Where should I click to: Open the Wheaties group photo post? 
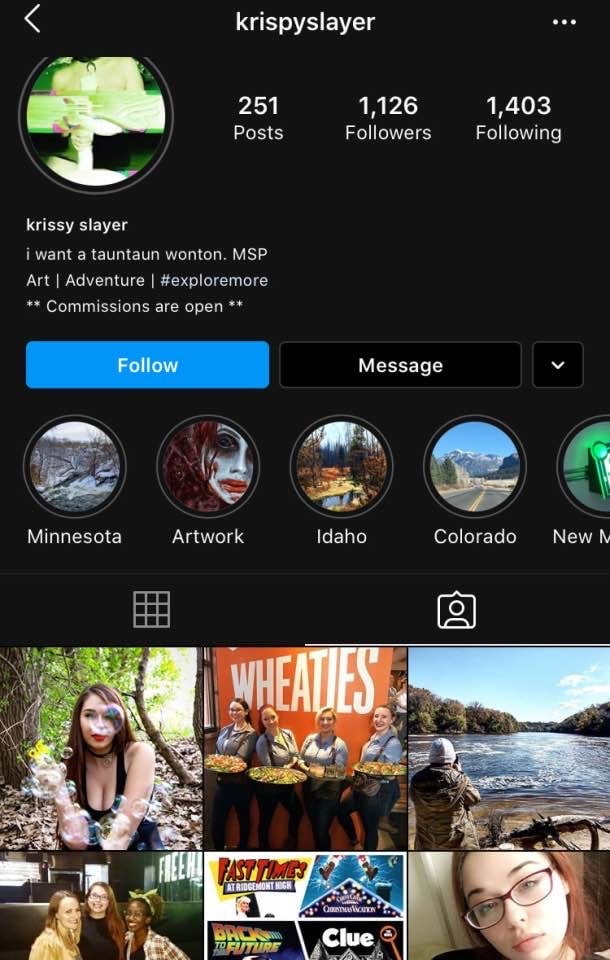tap(305, 747)
